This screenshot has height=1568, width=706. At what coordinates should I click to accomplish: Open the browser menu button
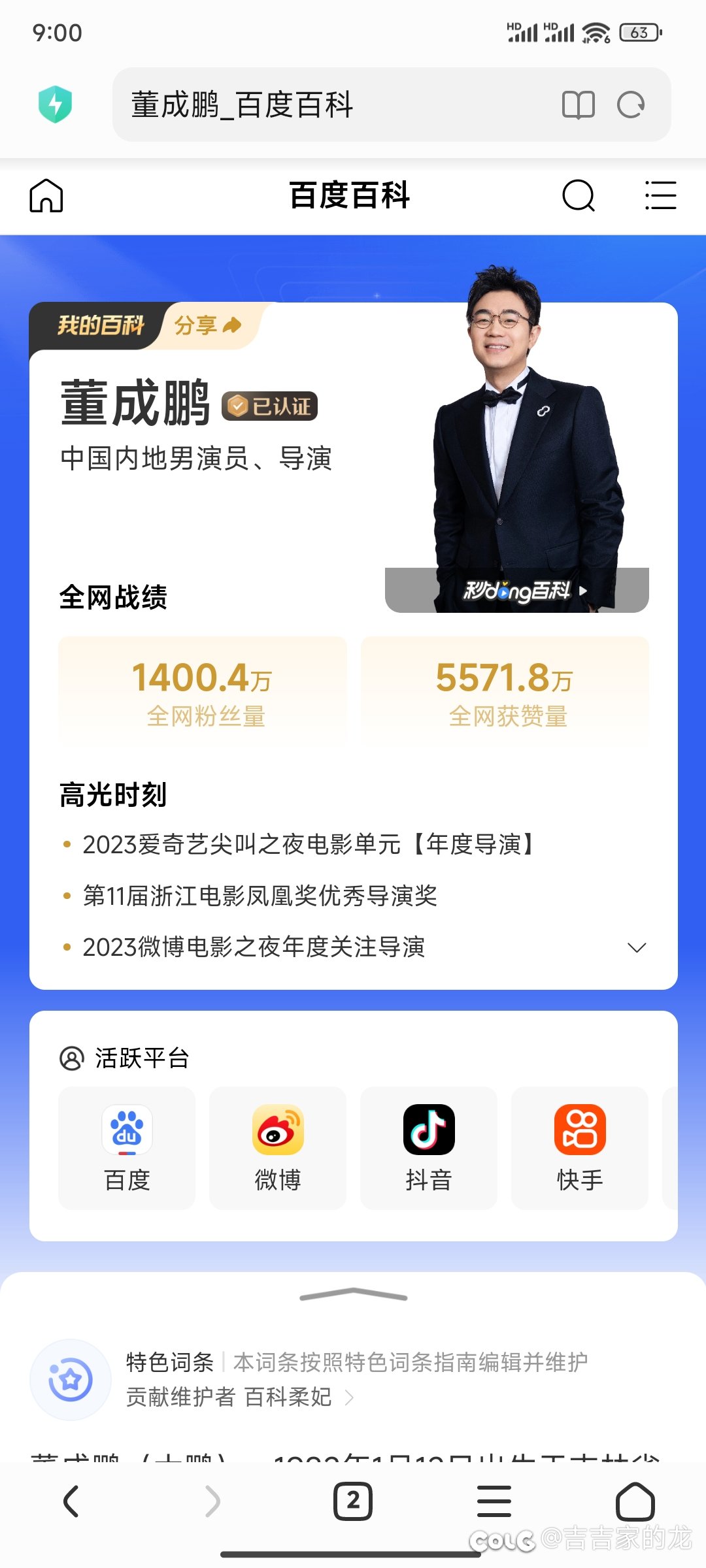pos(494,1501)
